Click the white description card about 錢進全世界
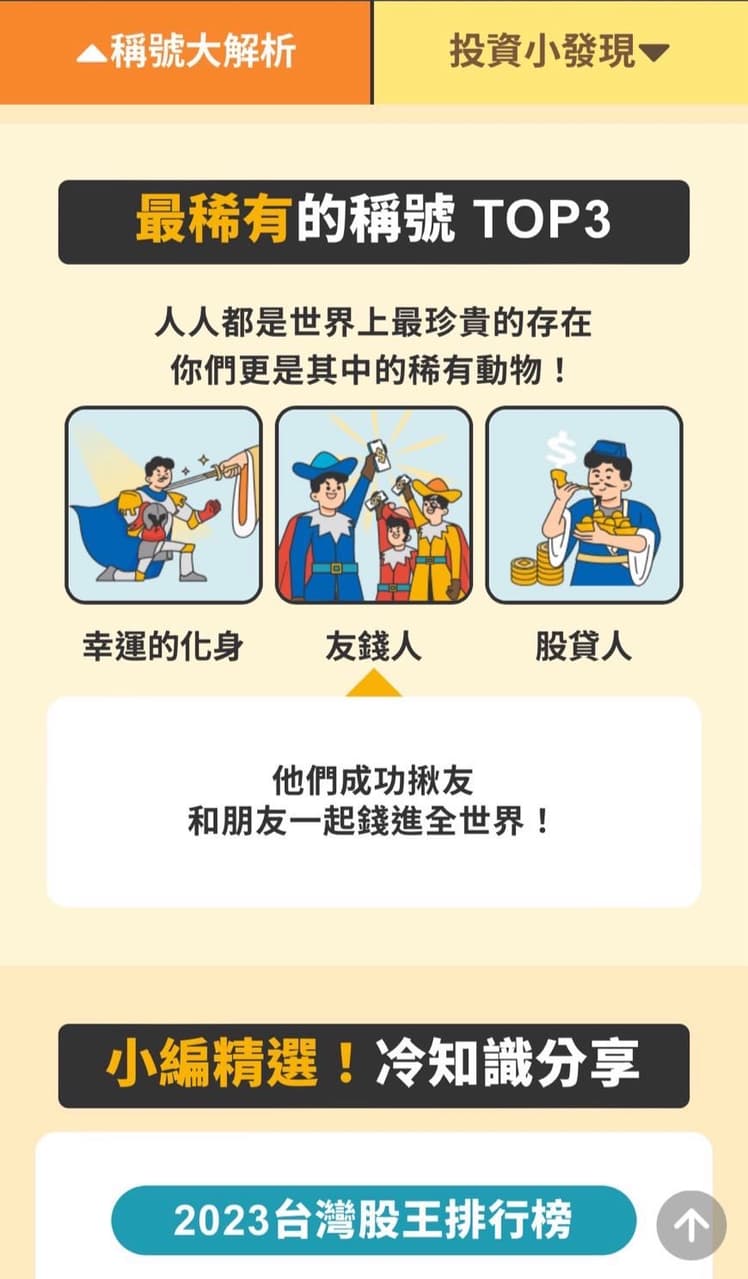 (374, 800)
